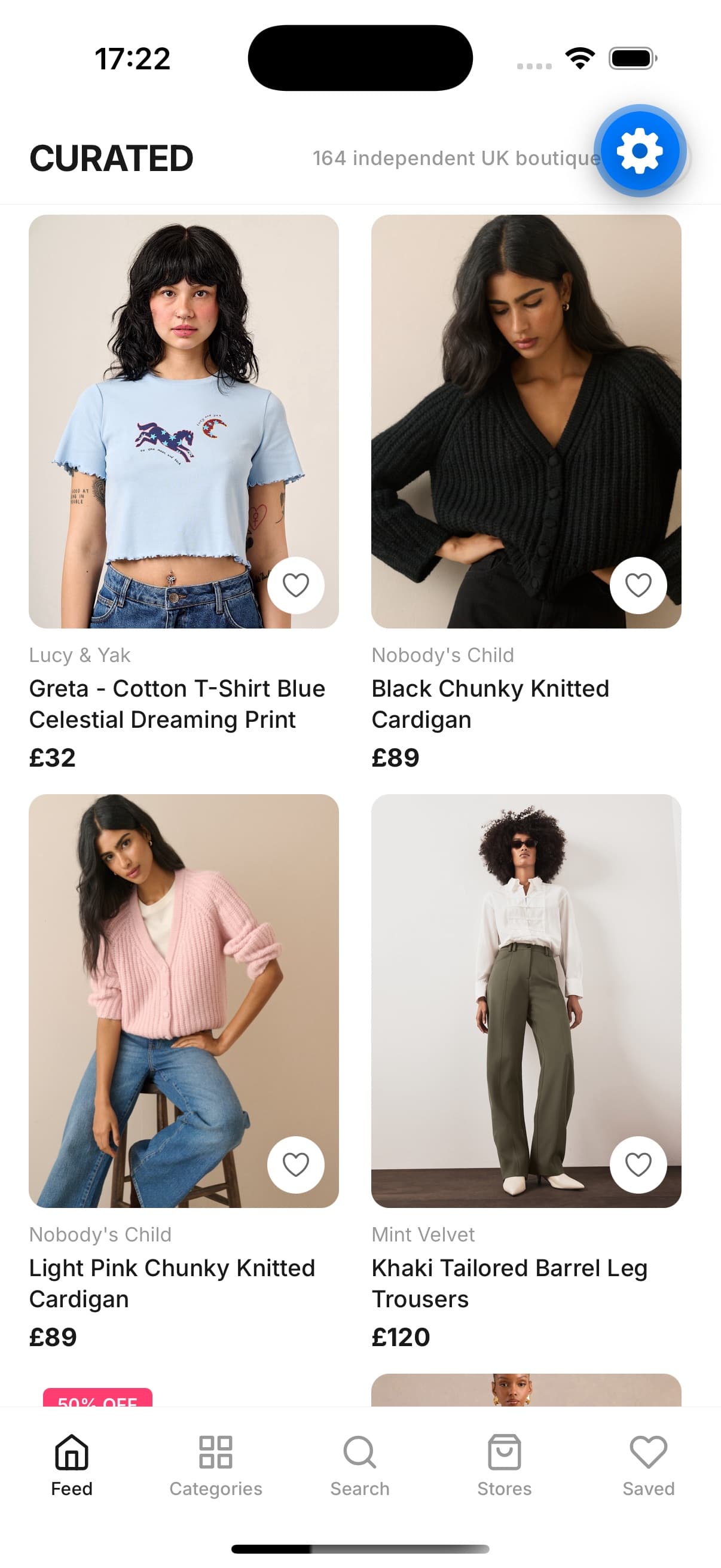
Task: Open the Search tab
Action: click(360, 1465)
